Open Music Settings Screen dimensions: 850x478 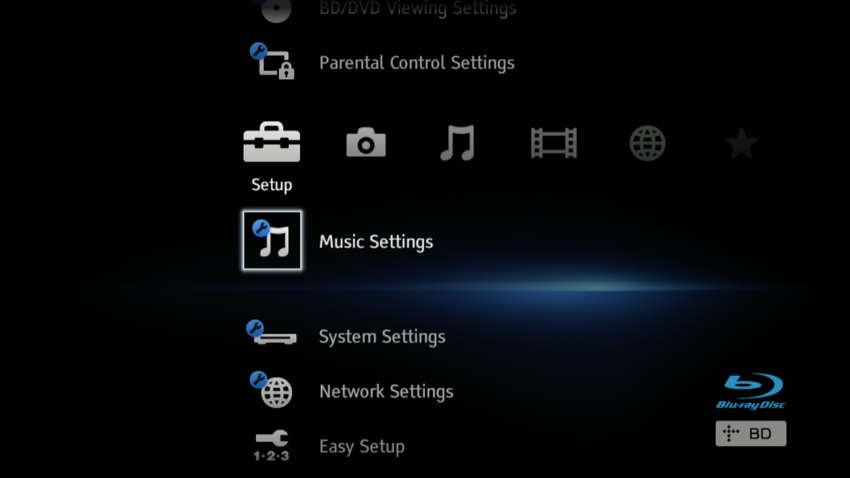(x=375, y=242)
